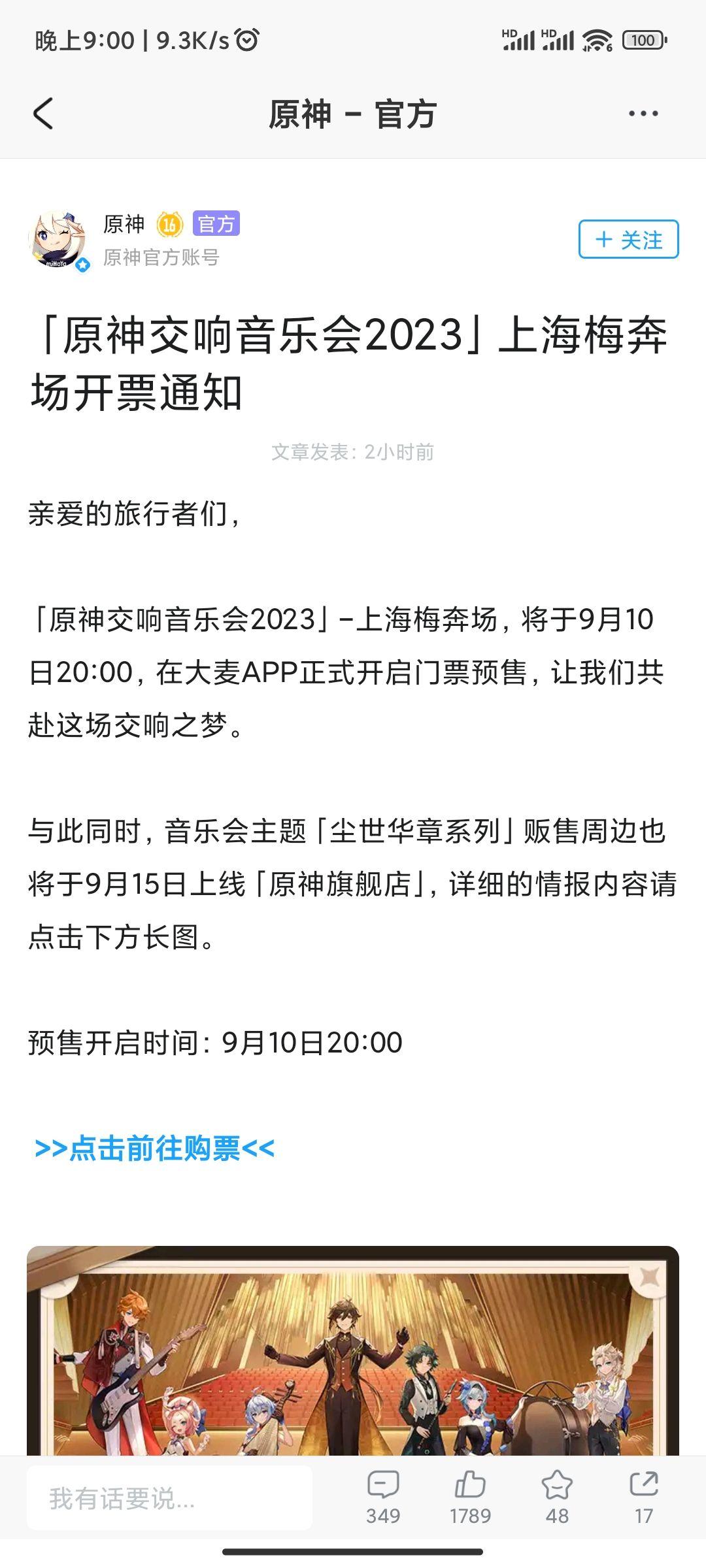Image resolution: width=706 pixels, height=1568 pixels.
Task: Like this article with thumbs-up icon
Action: pyautogui.click(x=470, y=1497)
